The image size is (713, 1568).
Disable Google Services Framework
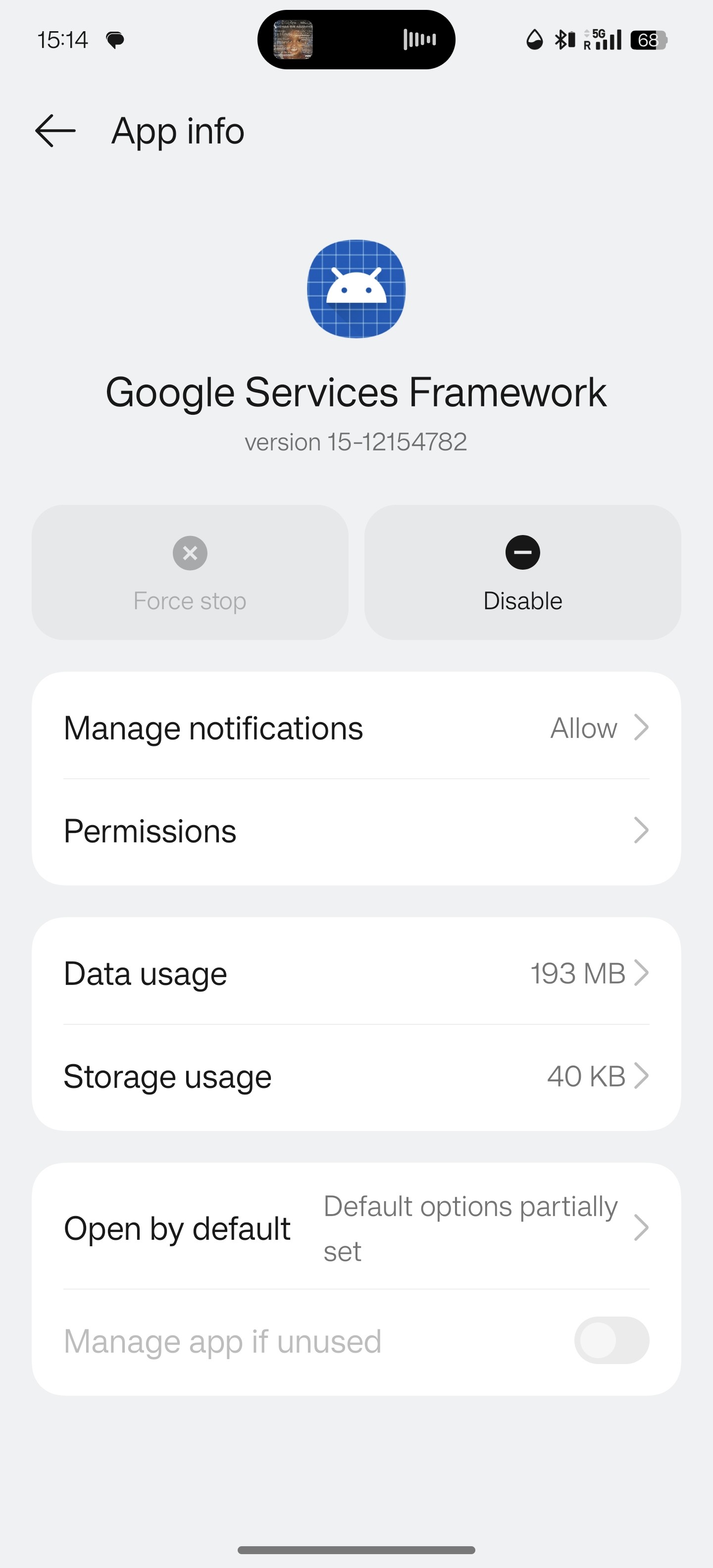click(522, 572)
